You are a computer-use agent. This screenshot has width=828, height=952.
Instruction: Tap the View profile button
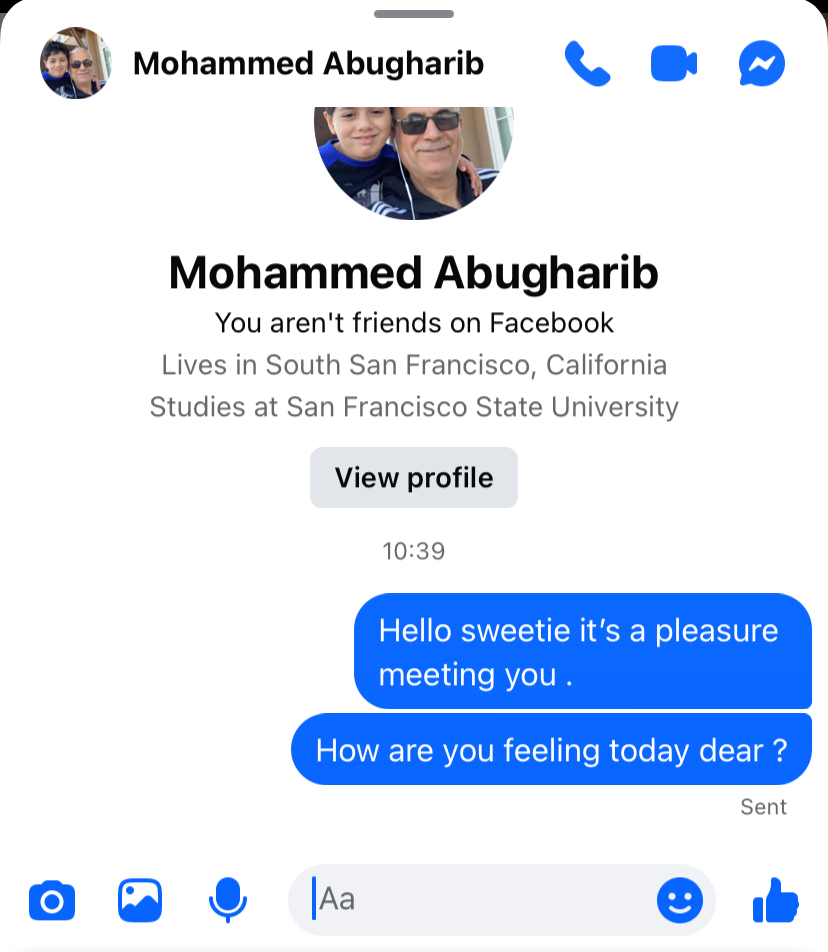point(413,478)
